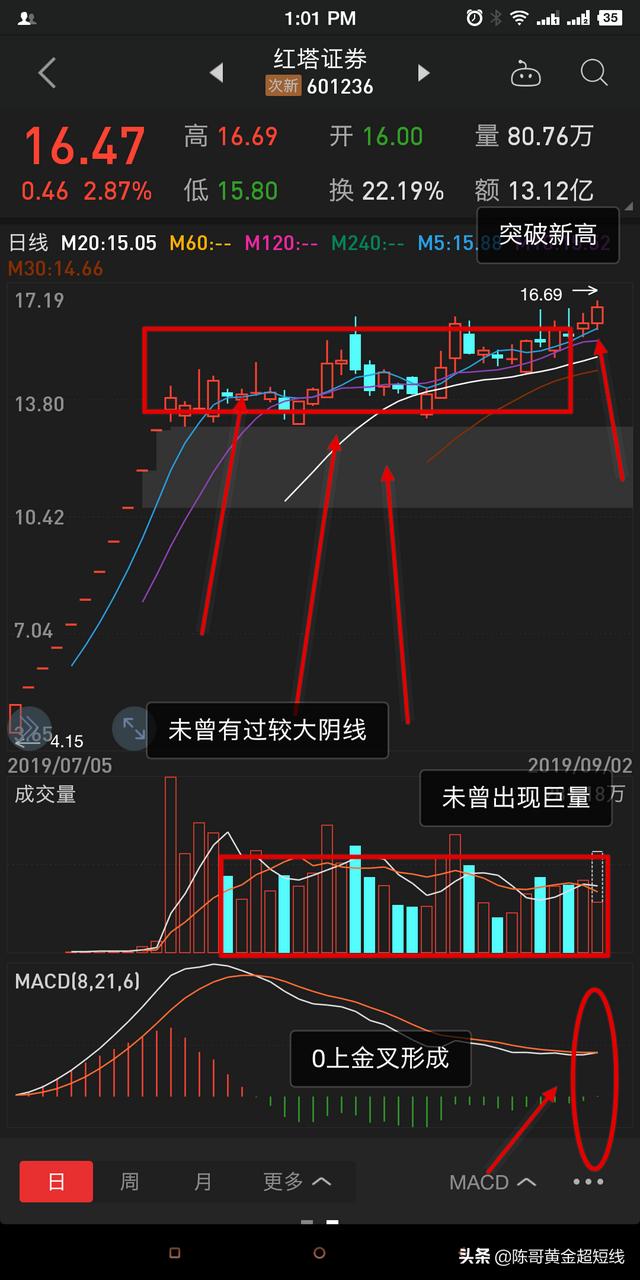Switch to the next stock
This screenshot has width=640, height=1280.
click(x=424, y=73)
